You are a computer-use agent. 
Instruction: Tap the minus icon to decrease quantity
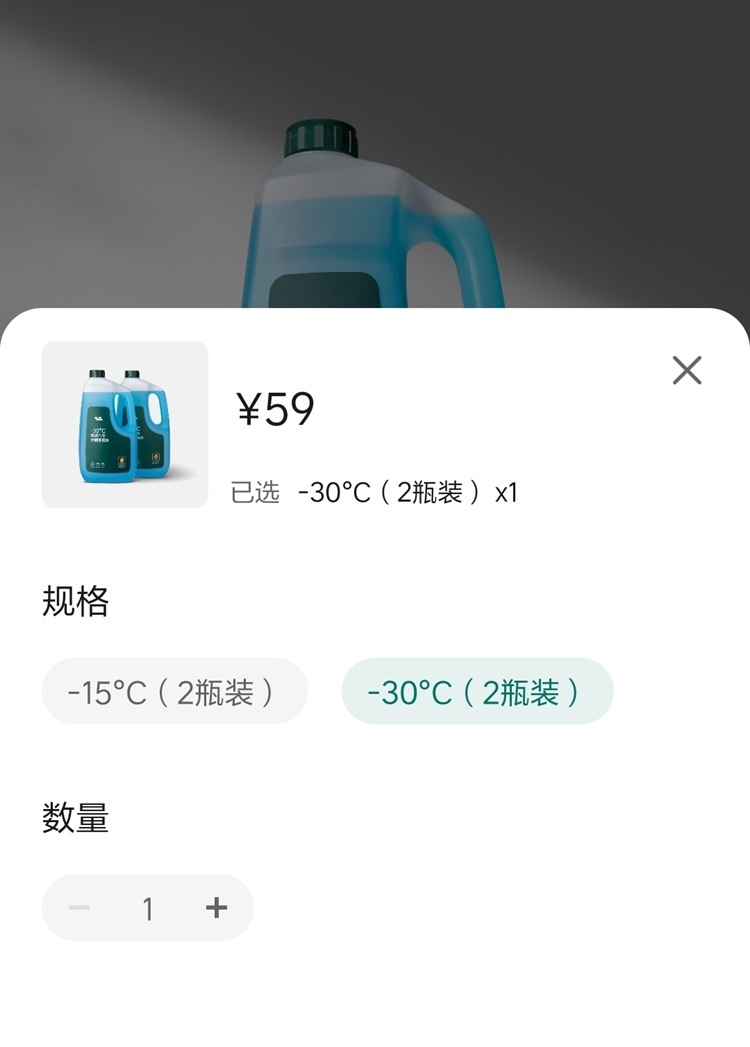(x=79, y=908)
